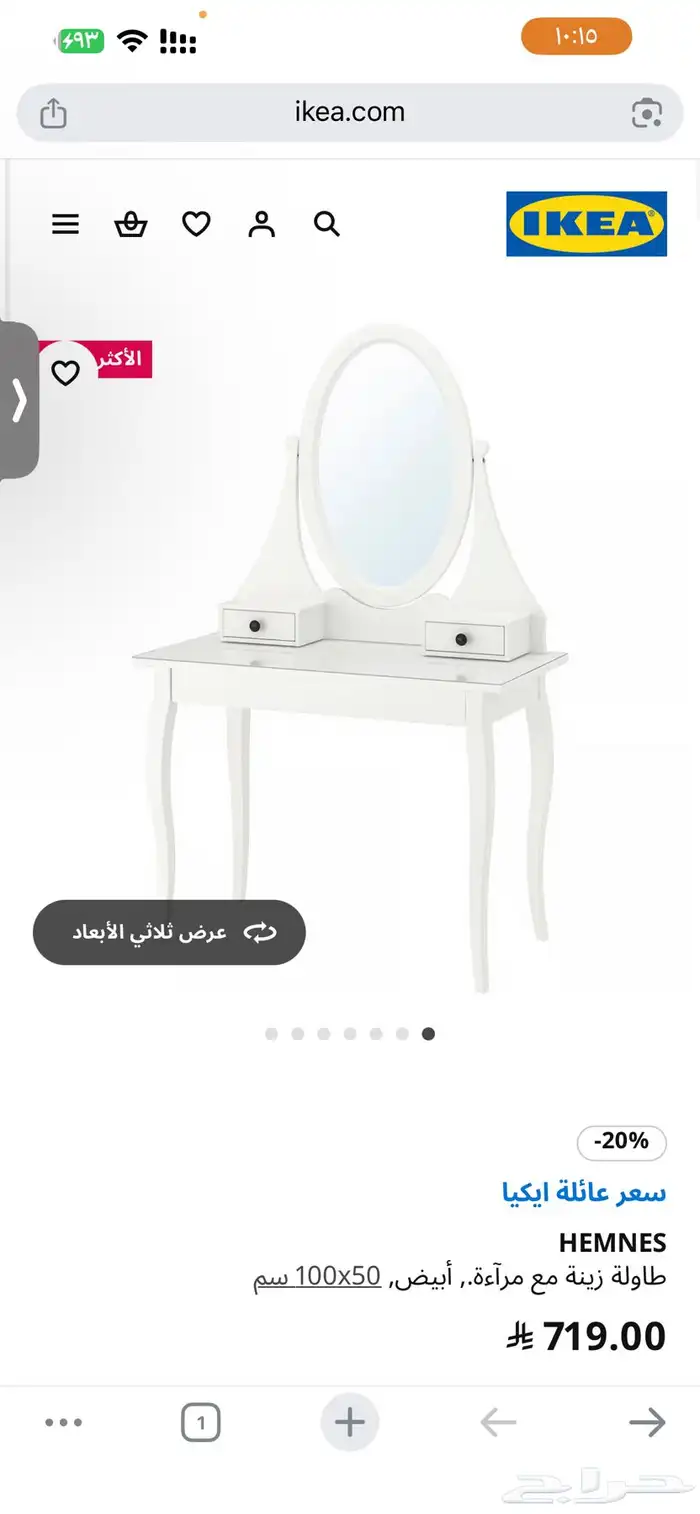Tap the 100x50 size link
Screen dimensions: 700x1514
[x=337, y=1276]
